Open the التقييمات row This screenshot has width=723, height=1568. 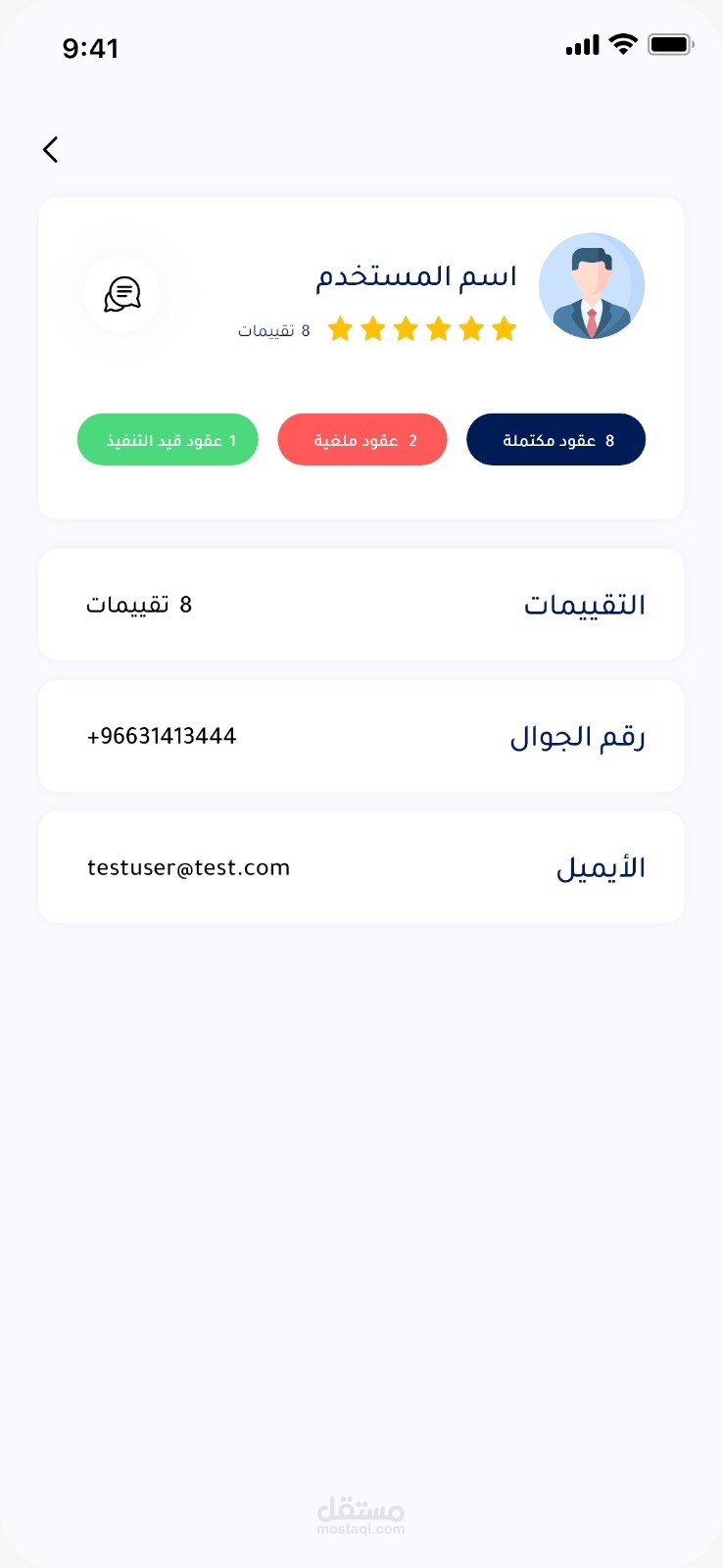[361, 605]
